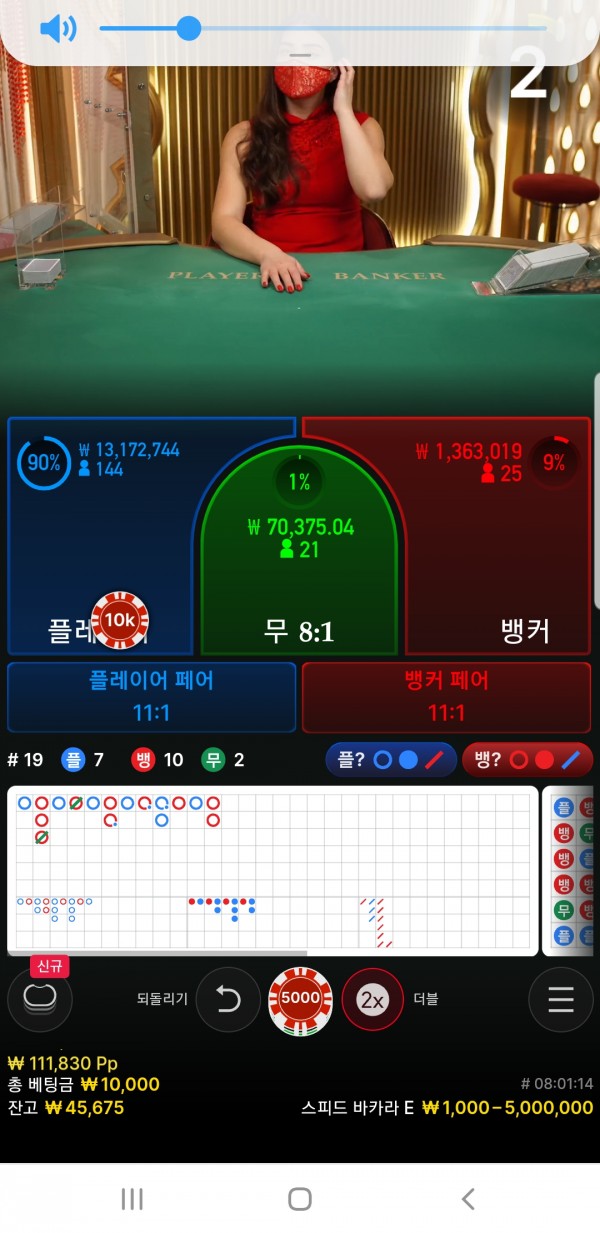
Task: Bet on 플레이어 페어 11:1
Action: [x=151, y=696]
